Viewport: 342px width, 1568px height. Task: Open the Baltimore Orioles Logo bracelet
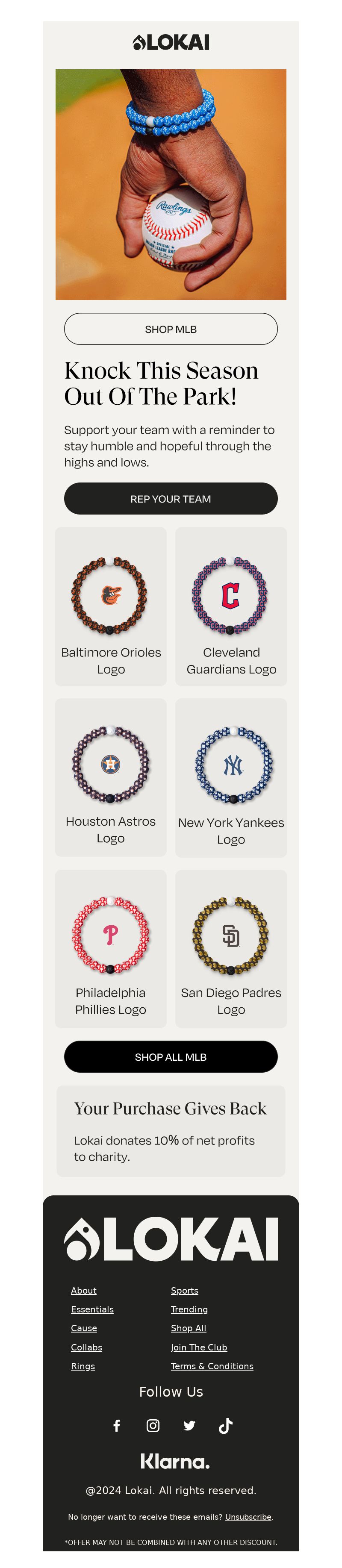point(110,606)
